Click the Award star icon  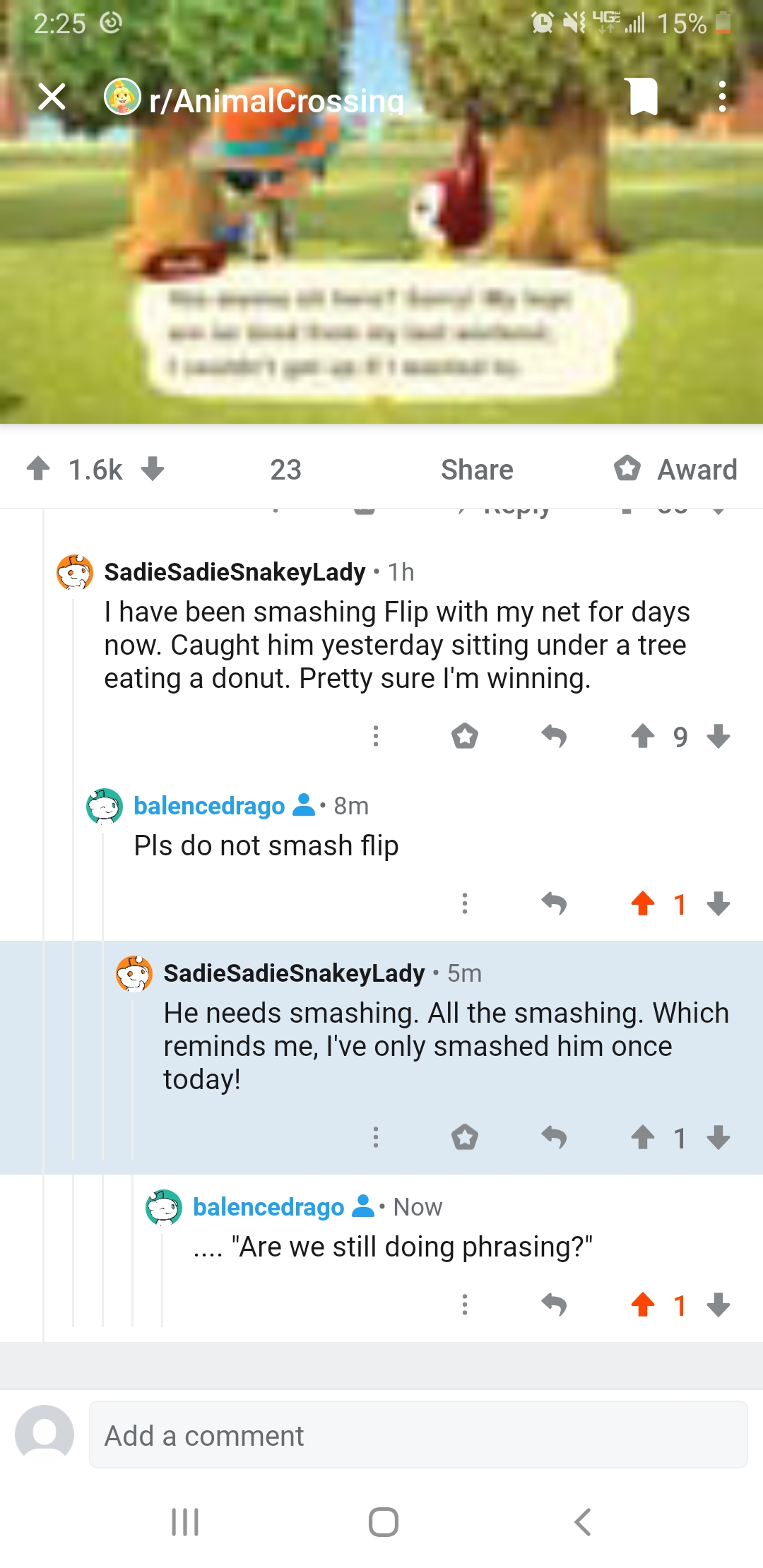point(631,469)
